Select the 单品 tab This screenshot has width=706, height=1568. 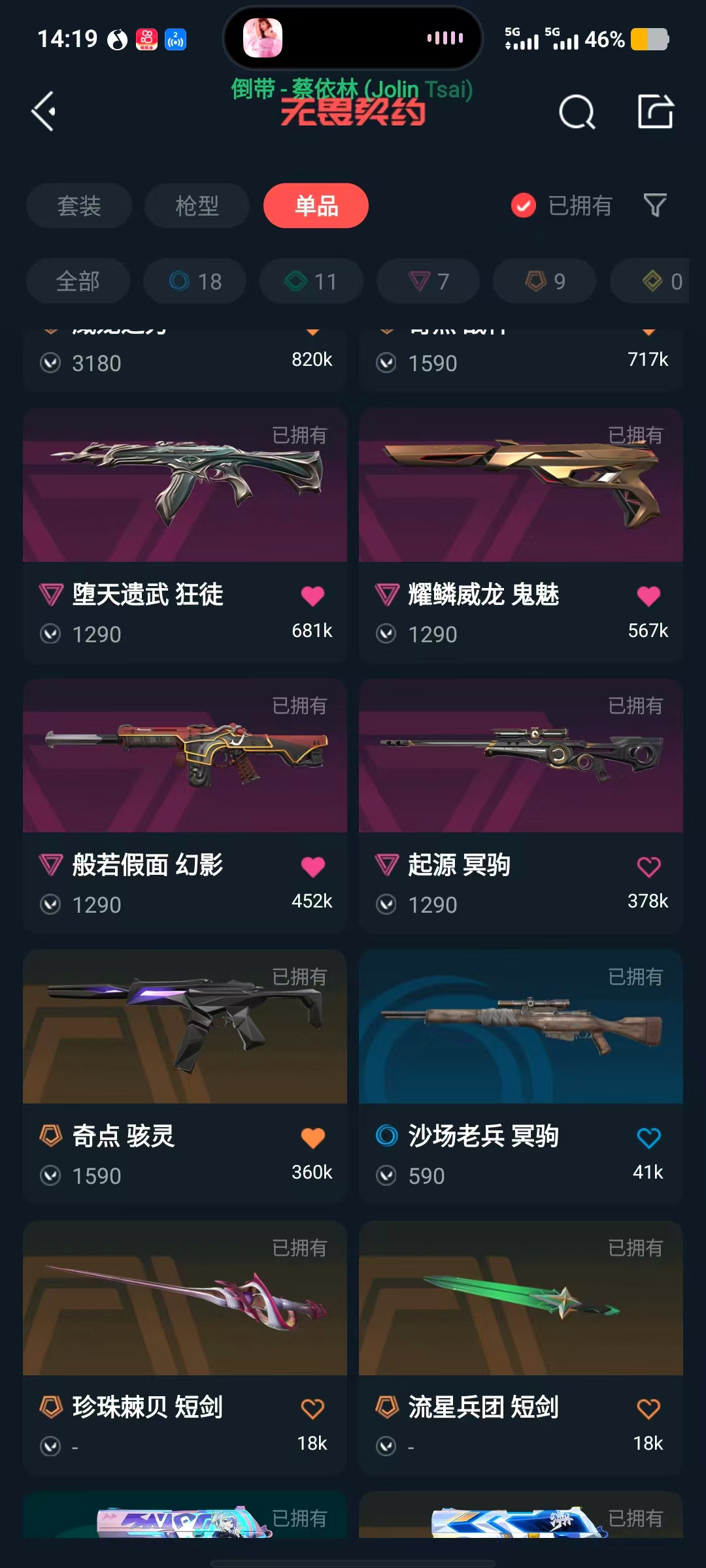point(316,206)
